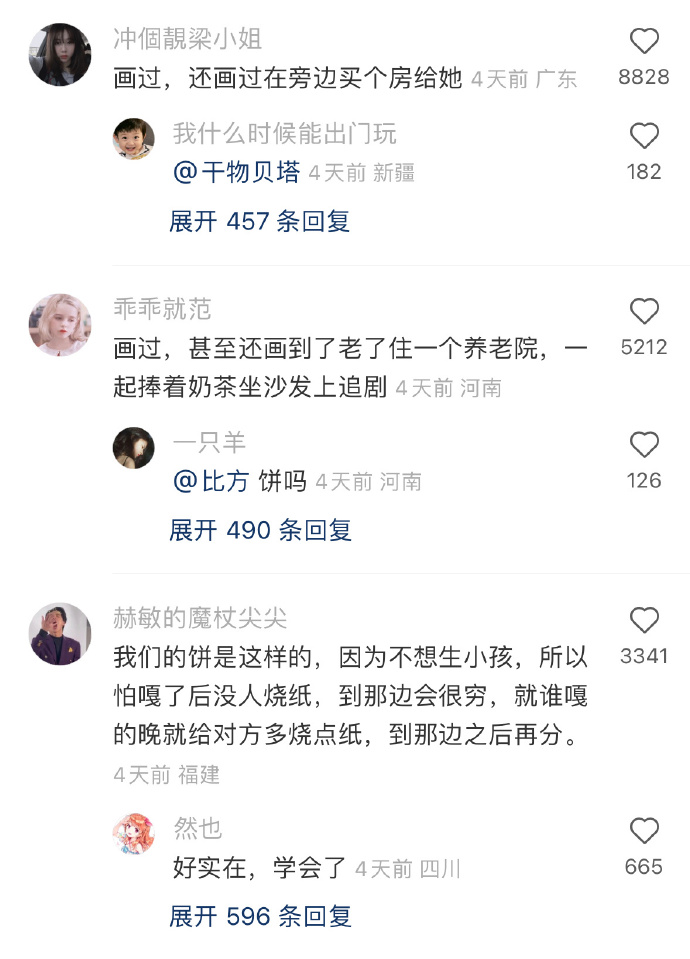Screen dimensions: 690x959
Task: Like the comment by 冲個靚梁小姐
Action: pyautogui.click(x=644, y=42)
